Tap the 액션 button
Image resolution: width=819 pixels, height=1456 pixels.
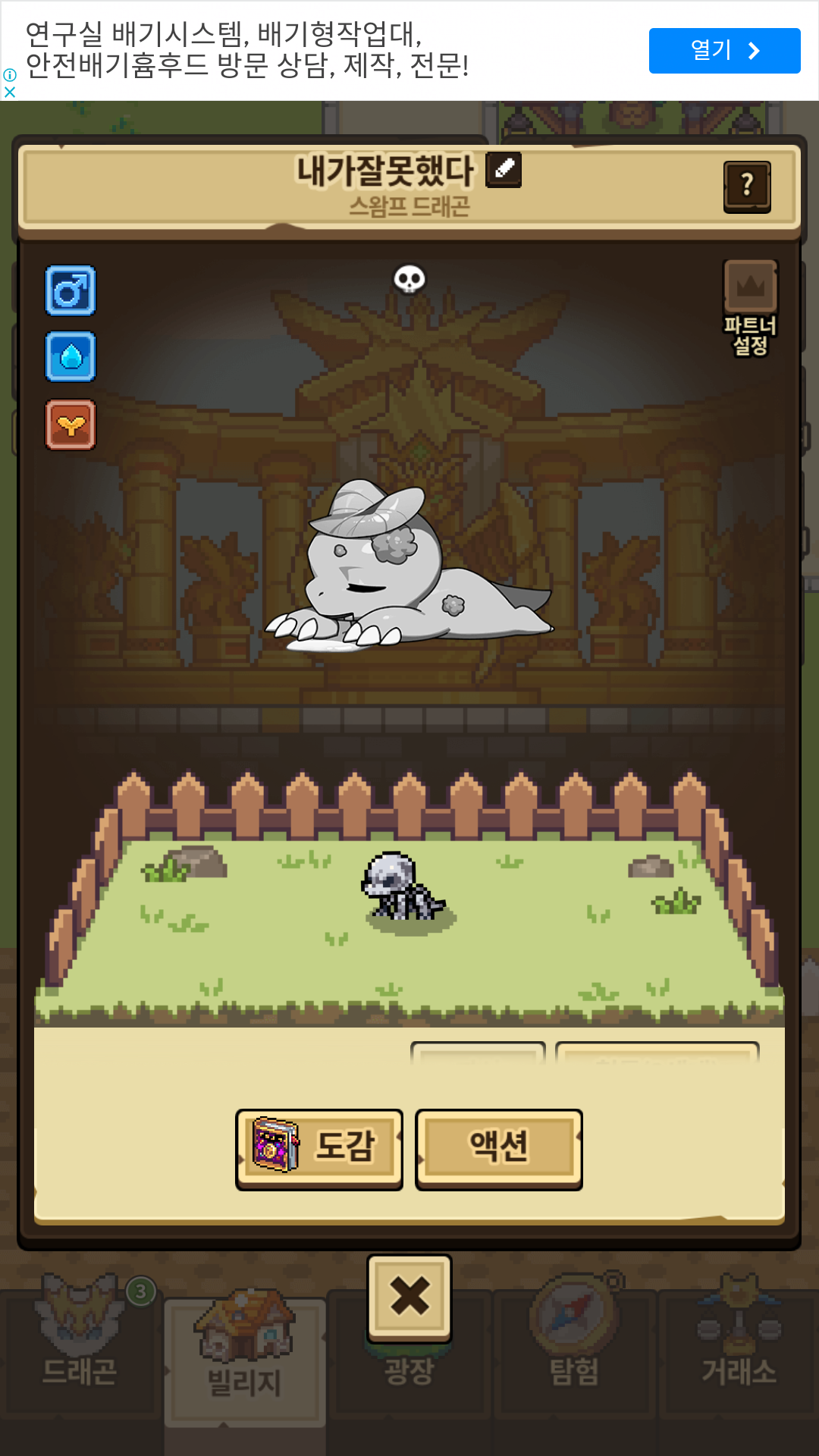point(499,1149)
